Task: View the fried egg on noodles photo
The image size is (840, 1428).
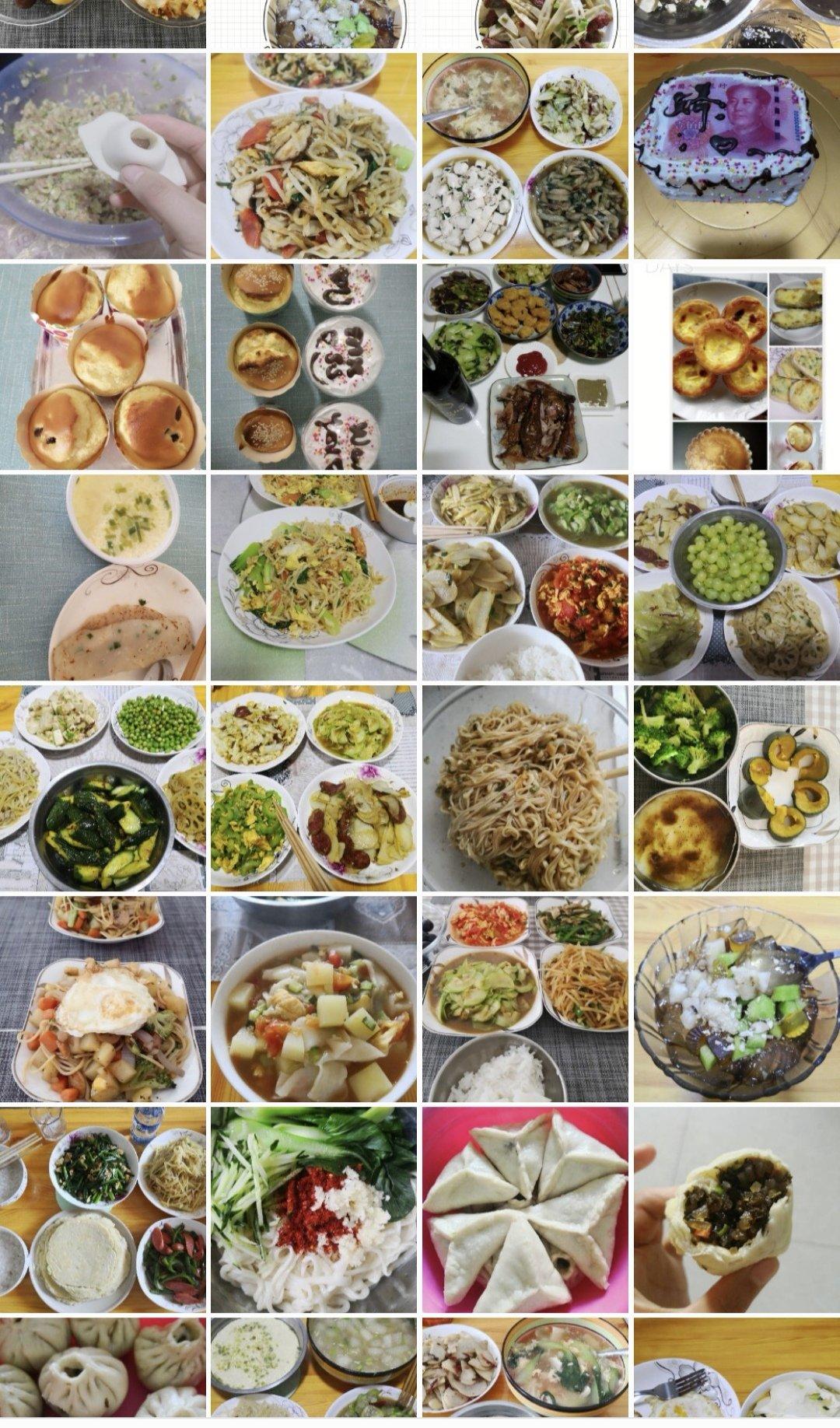Action: click(103, 999)
